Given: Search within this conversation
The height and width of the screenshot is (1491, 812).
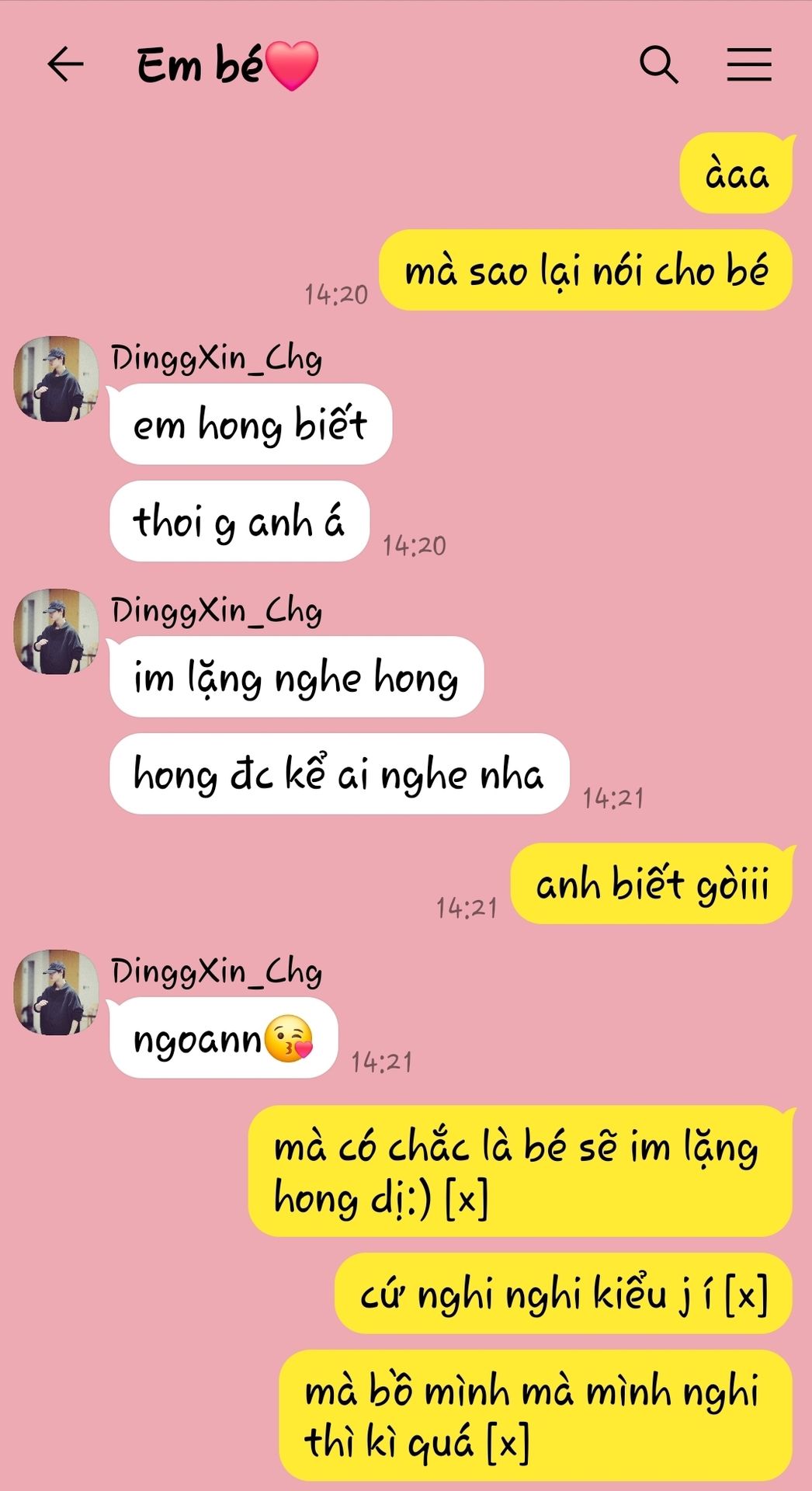Looking at the screenshot, I should tap(659, 64).
